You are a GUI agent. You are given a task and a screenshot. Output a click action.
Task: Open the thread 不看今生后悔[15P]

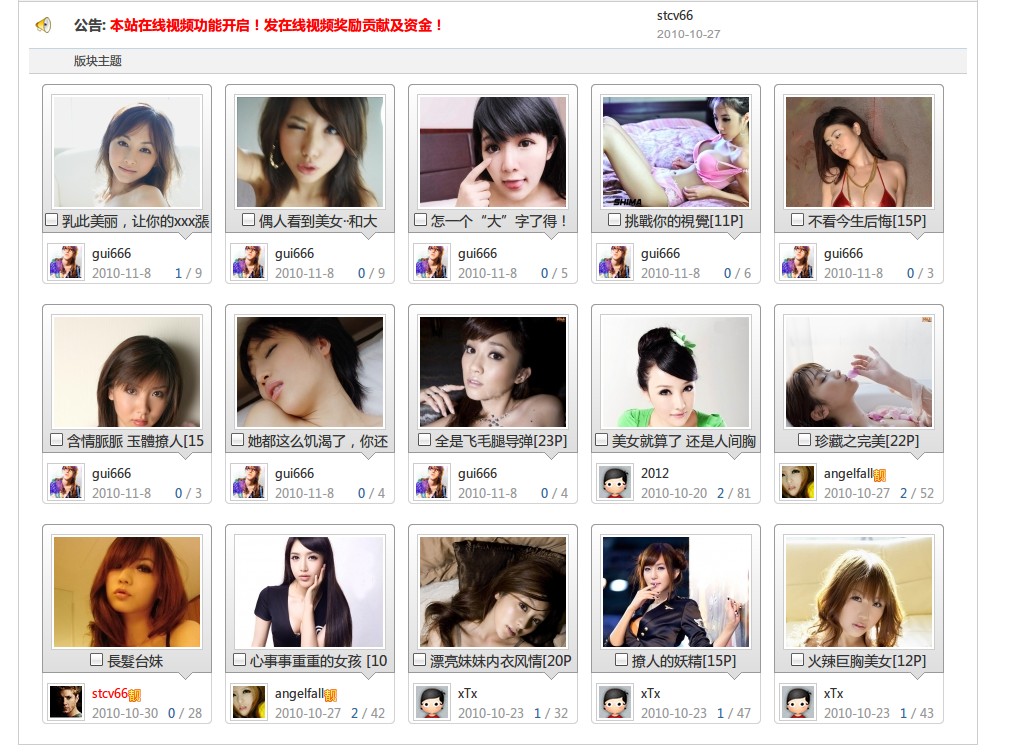click(x=866, y=221)
